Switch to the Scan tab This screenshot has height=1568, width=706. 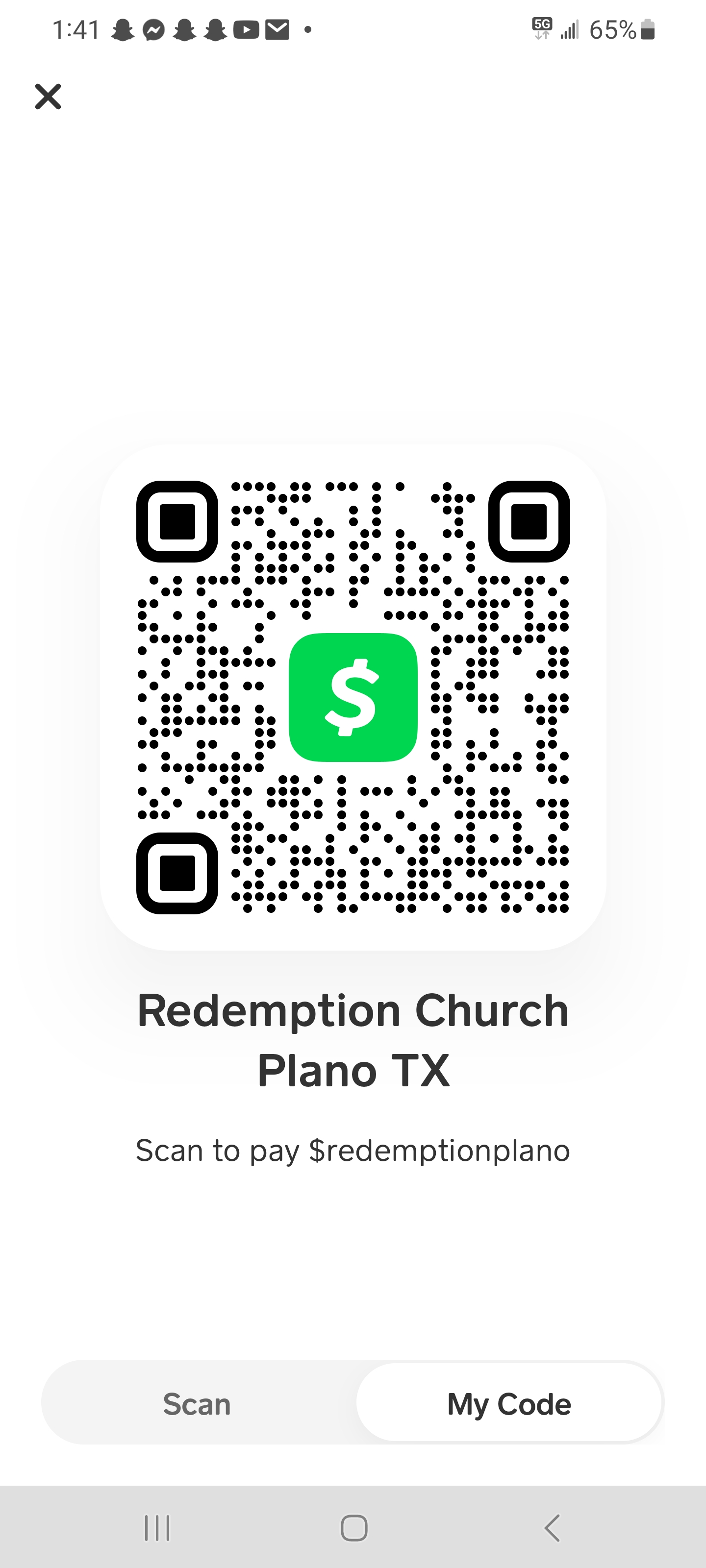197,1404
